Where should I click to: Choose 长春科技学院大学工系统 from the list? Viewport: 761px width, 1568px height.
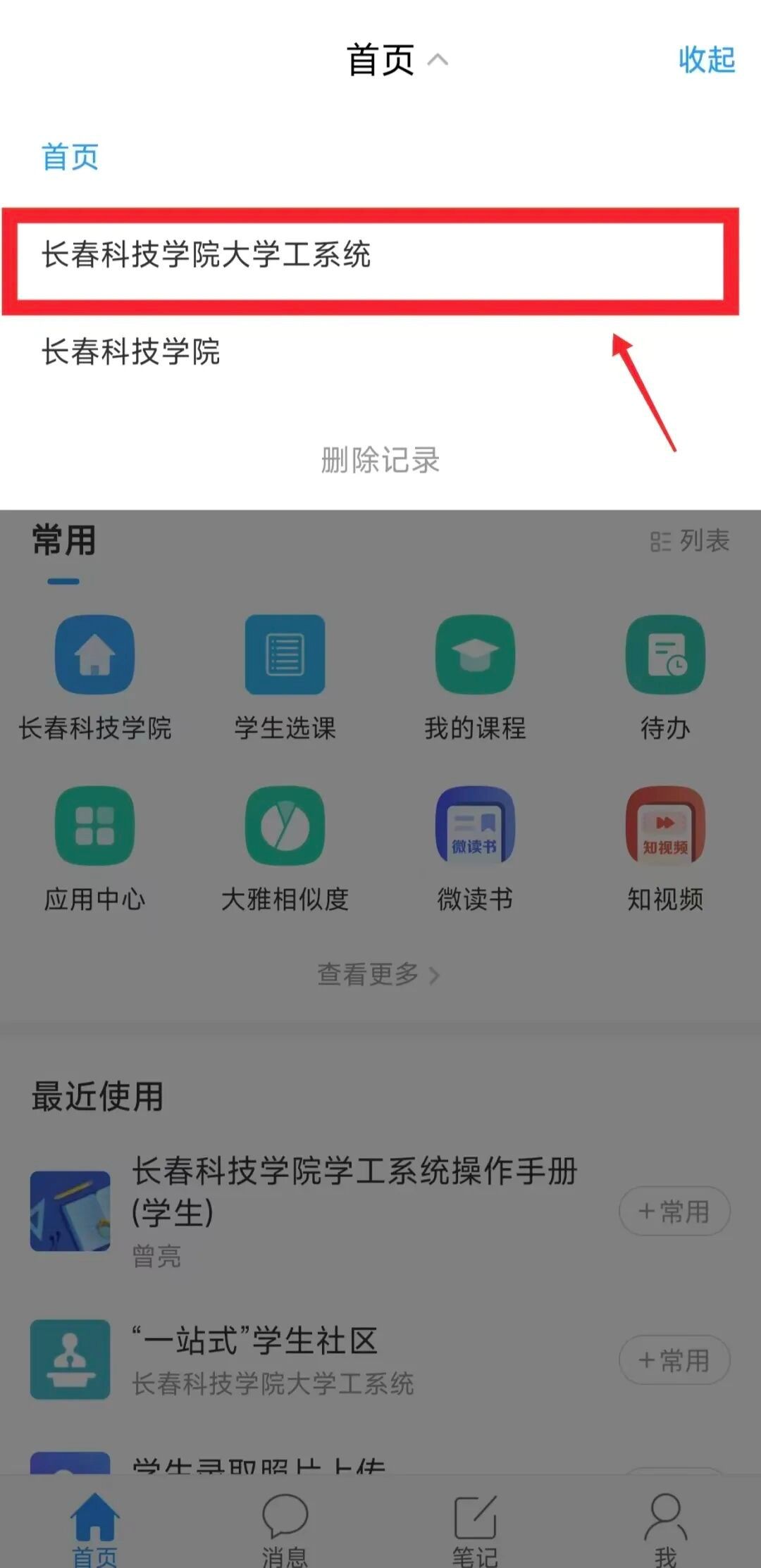pos(206,255)
